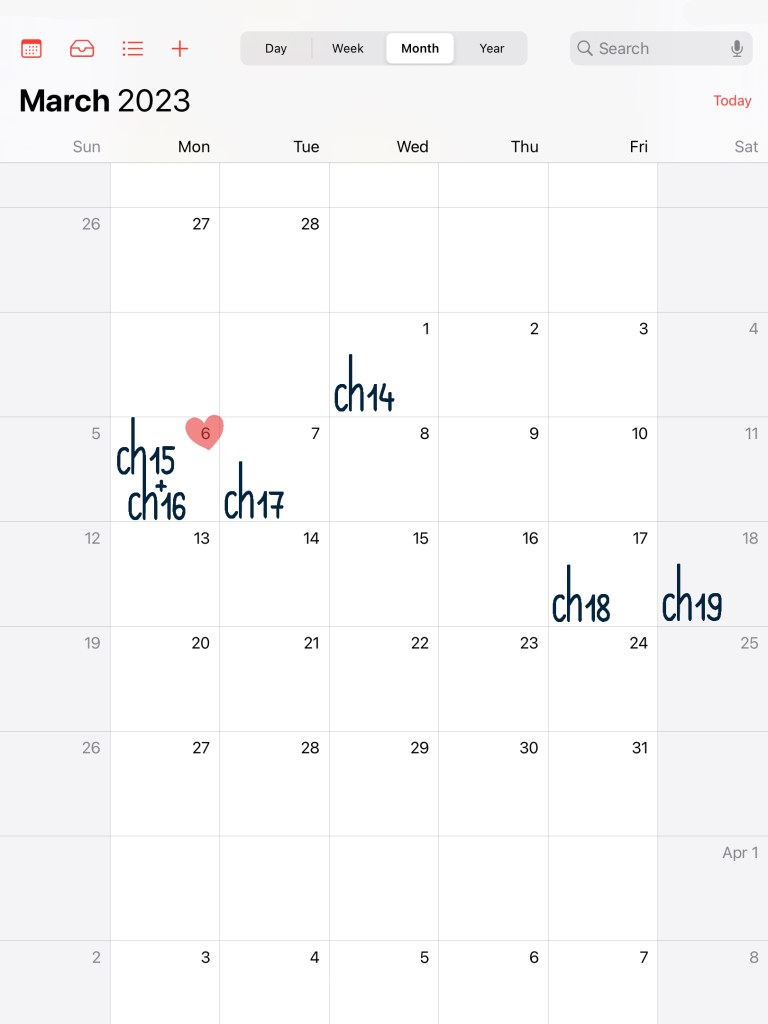
Task: Switch to Week view
Action: click(x=348, y=48)
